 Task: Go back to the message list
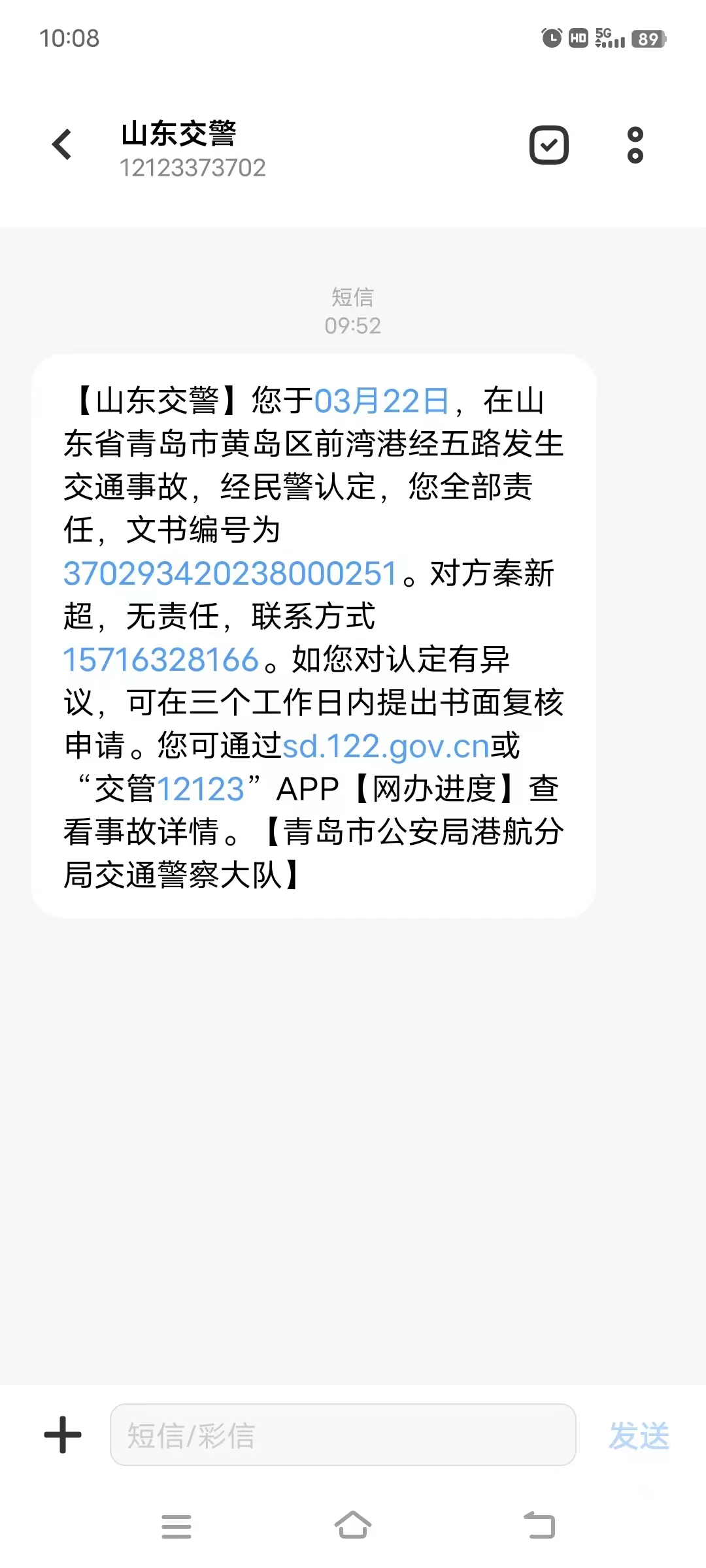click(x=63, y=144)
